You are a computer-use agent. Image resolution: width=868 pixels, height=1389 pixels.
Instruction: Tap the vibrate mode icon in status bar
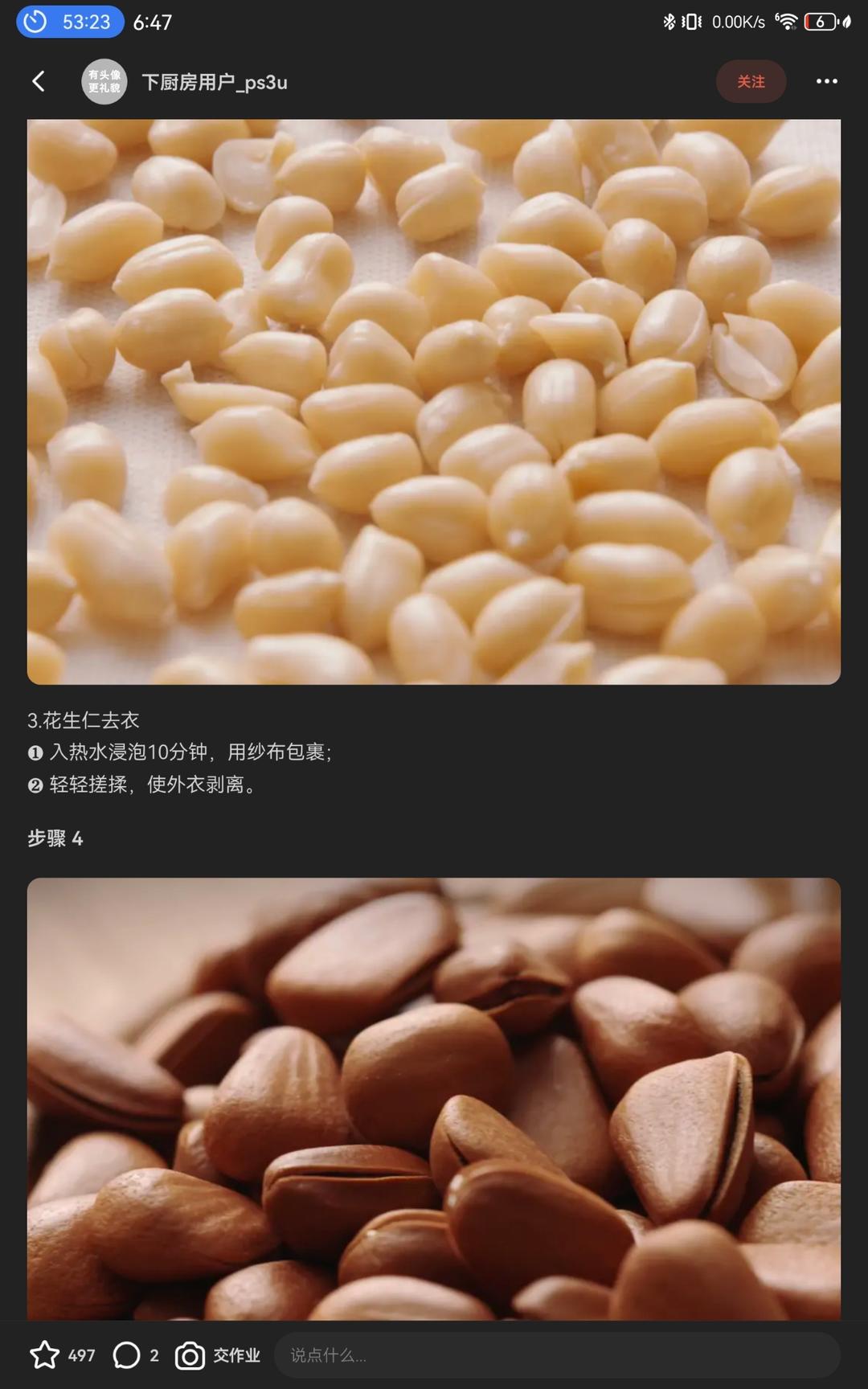pyautogui.click(x=690, y=22)
